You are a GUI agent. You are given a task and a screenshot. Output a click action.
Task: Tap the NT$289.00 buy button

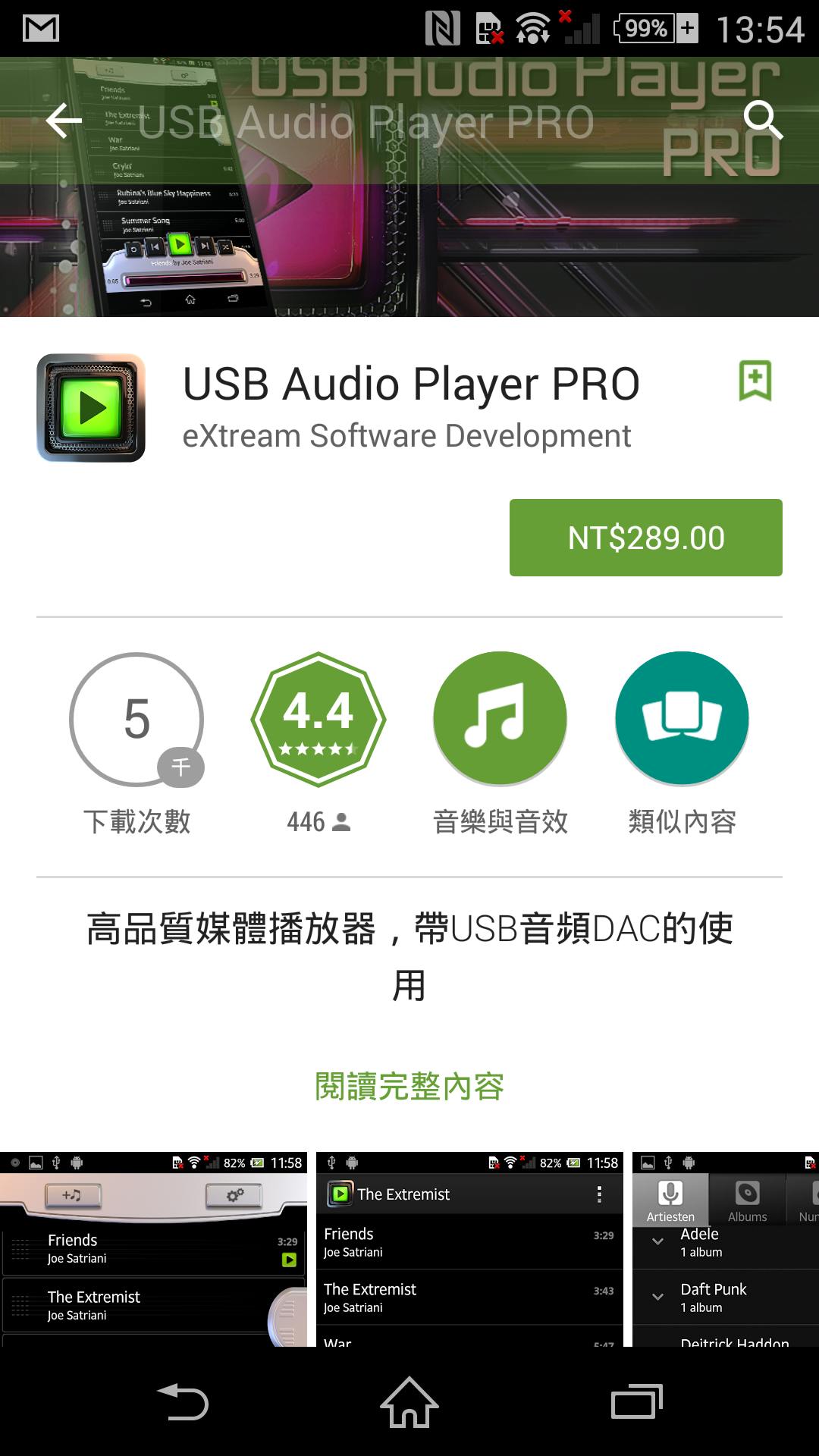[x=645, y=538]
